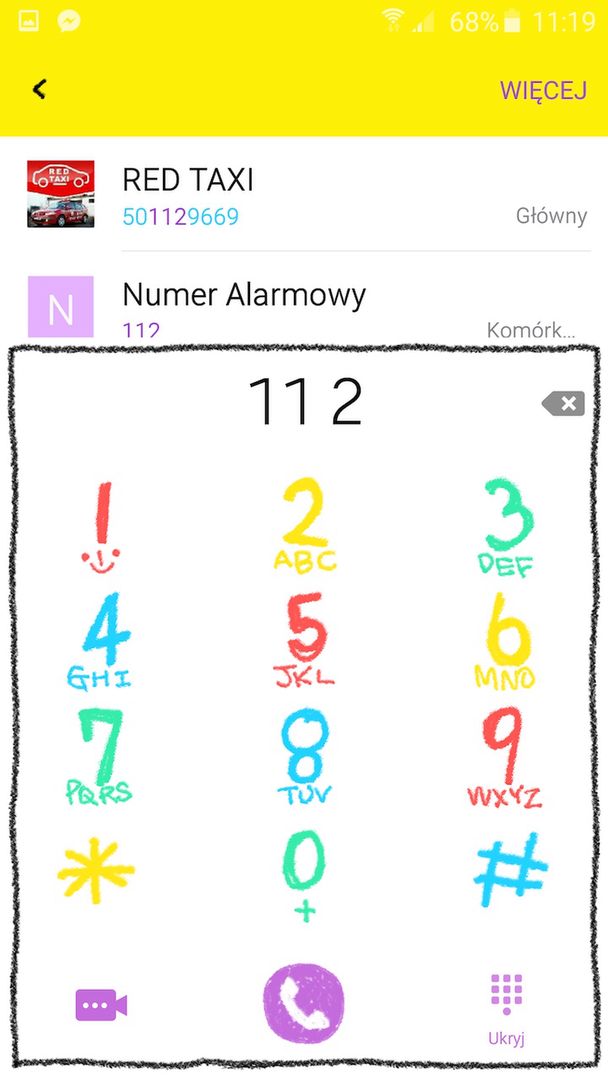Tap the 6 MNO key
Screen dimensions: 608x1080
tap(507, 640)
